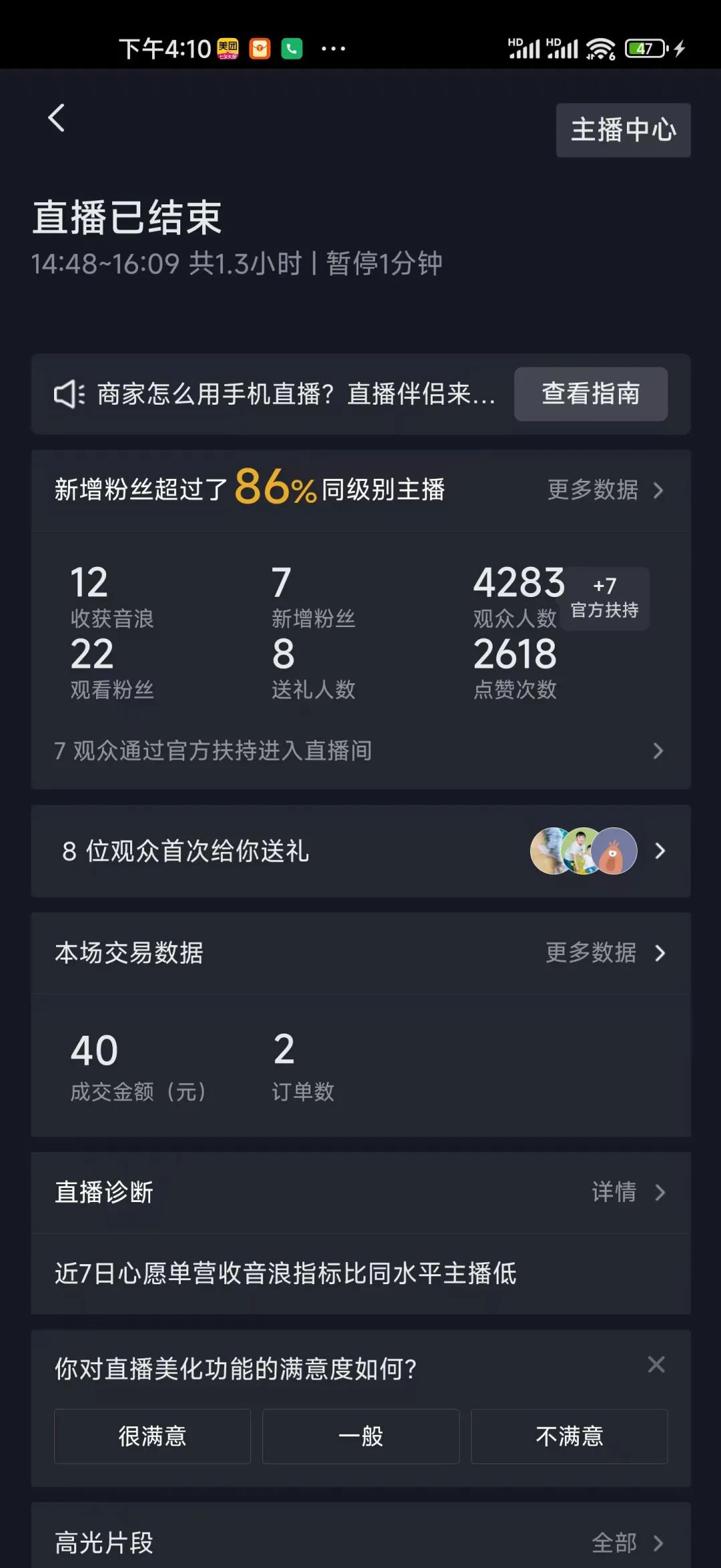This screenshot has width=721, height=1568.
Task: Choose 一般 rating
Action: [360, 1436]
